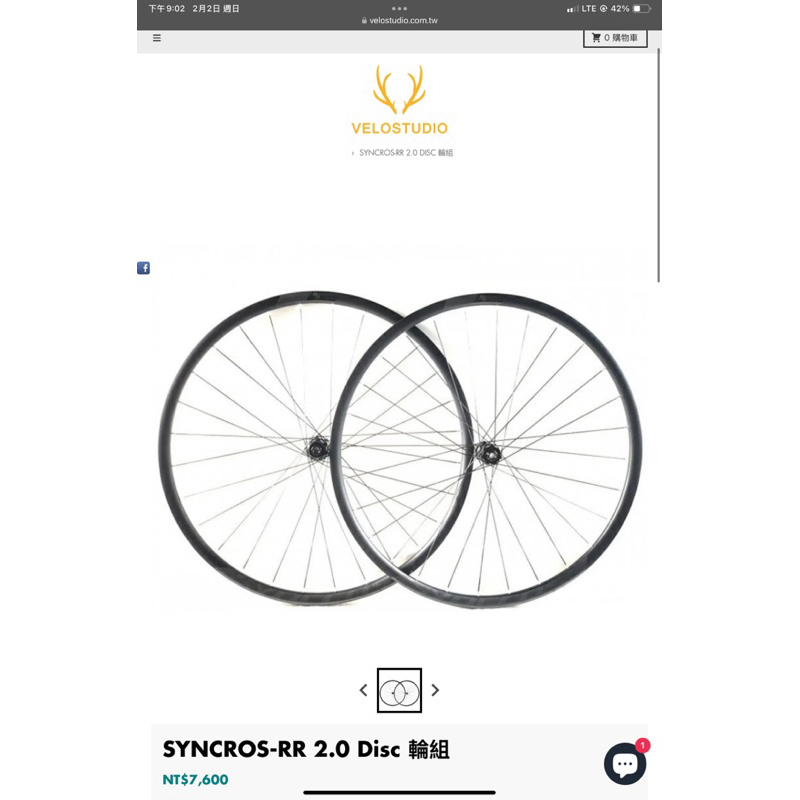Go to the previous product image
Image resolution: width=800 pixels, height=800 pixels.
coord(363,690)
